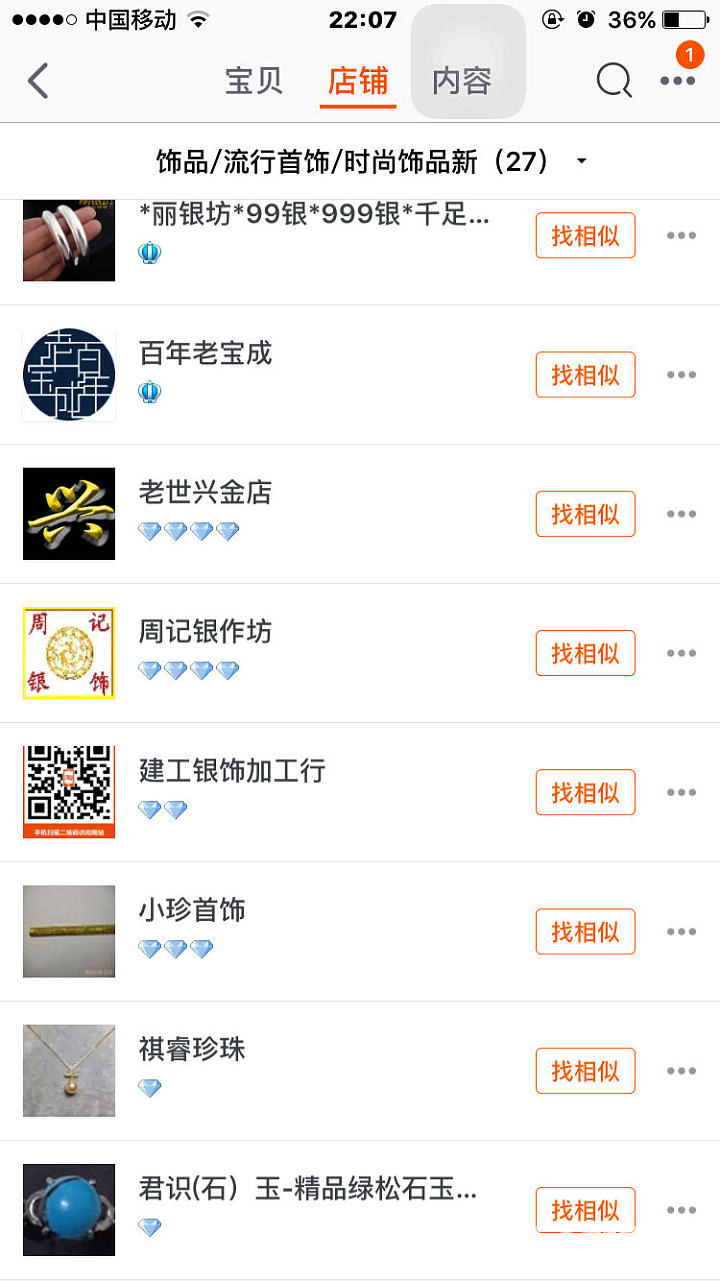Switch to the 内容 tab
Image resolution: width=720 pixels, height=1281 pixels.
[461, 81]
